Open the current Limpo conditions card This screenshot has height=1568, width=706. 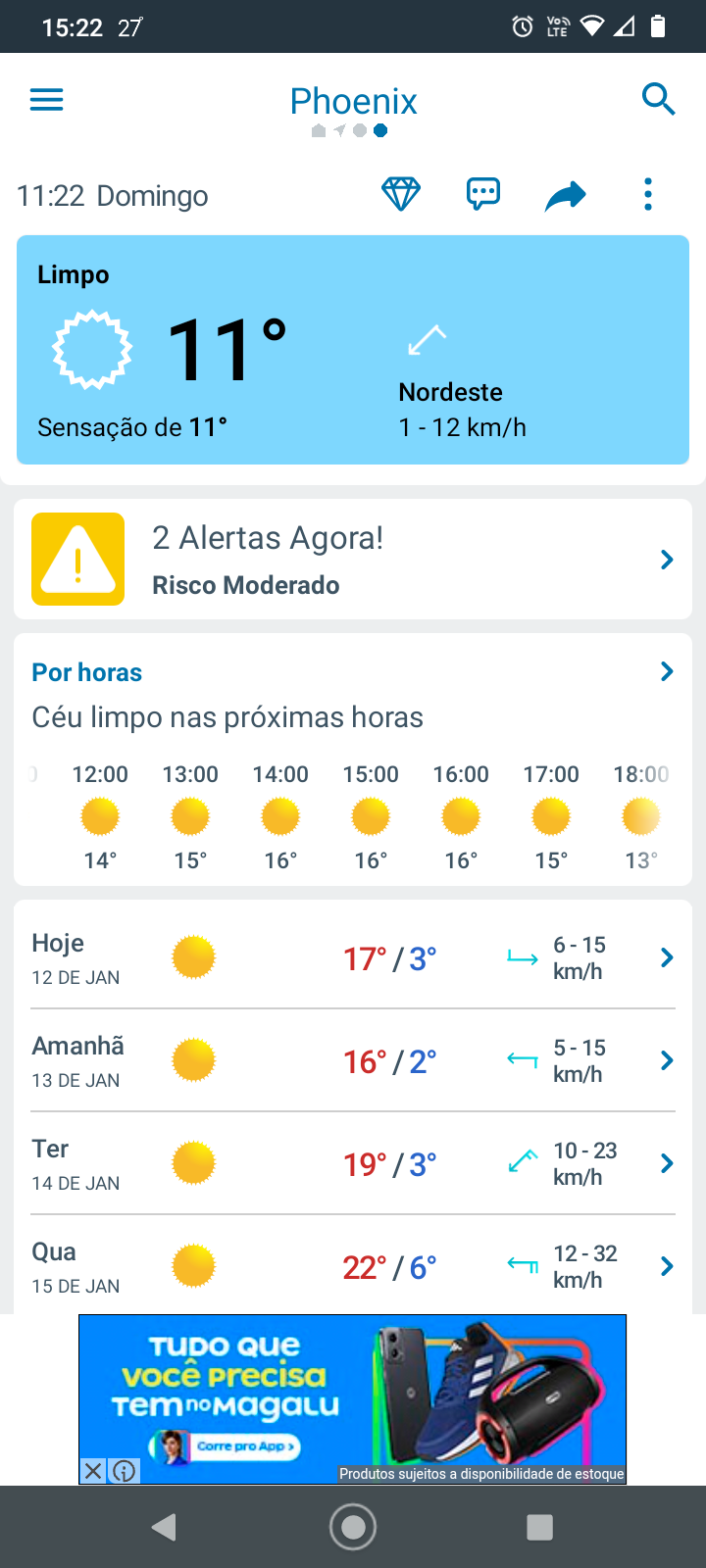point(353,350)
